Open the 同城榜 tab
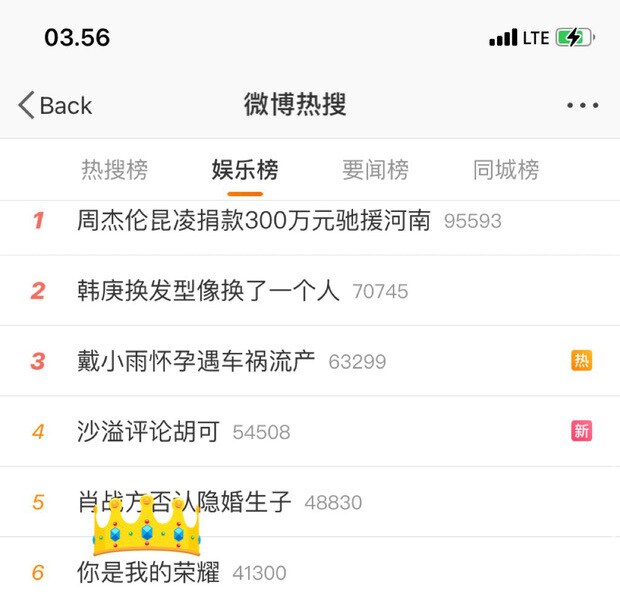This screenshot has width=620, height=603. pyautogui.click(x=506, y=170)
